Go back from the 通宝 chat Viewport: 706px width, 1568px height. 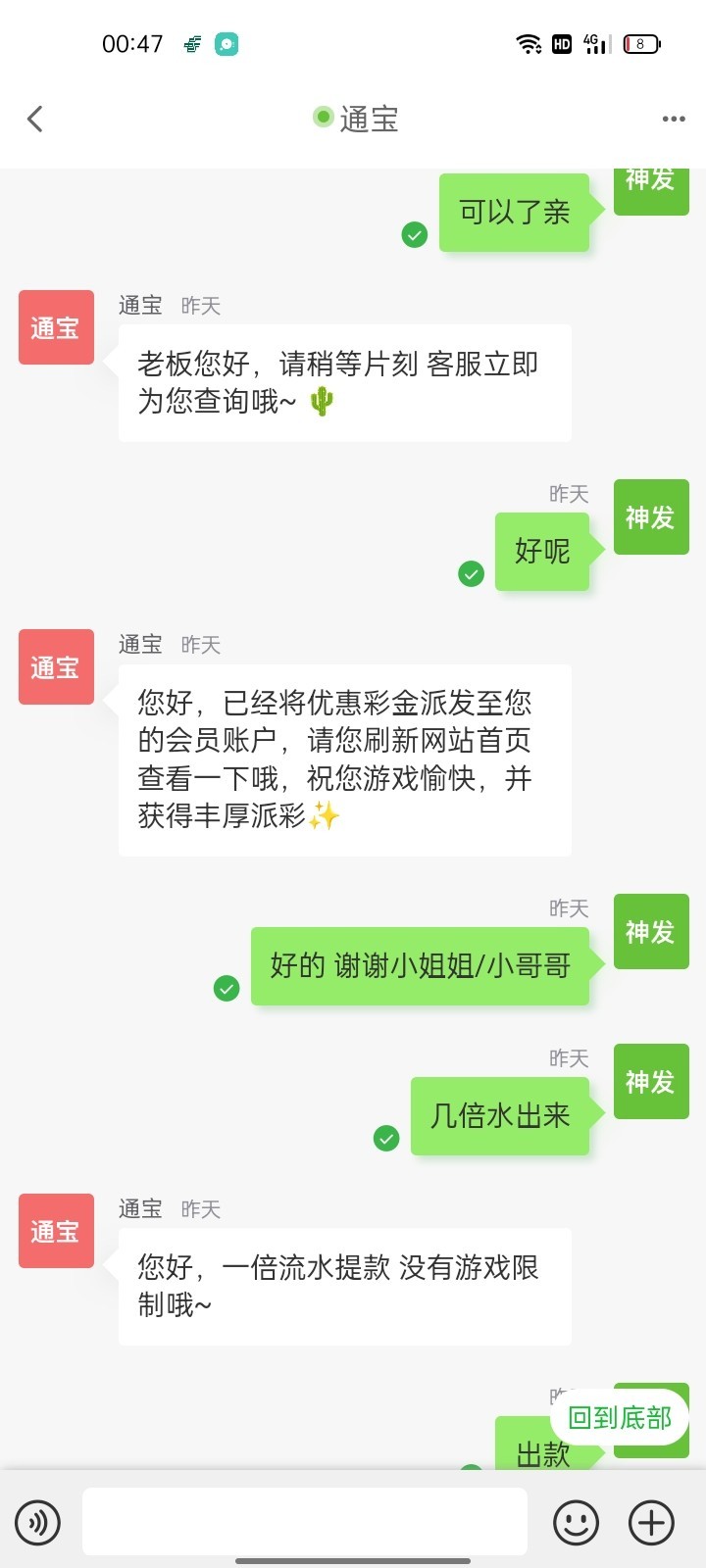pos(35,120)
